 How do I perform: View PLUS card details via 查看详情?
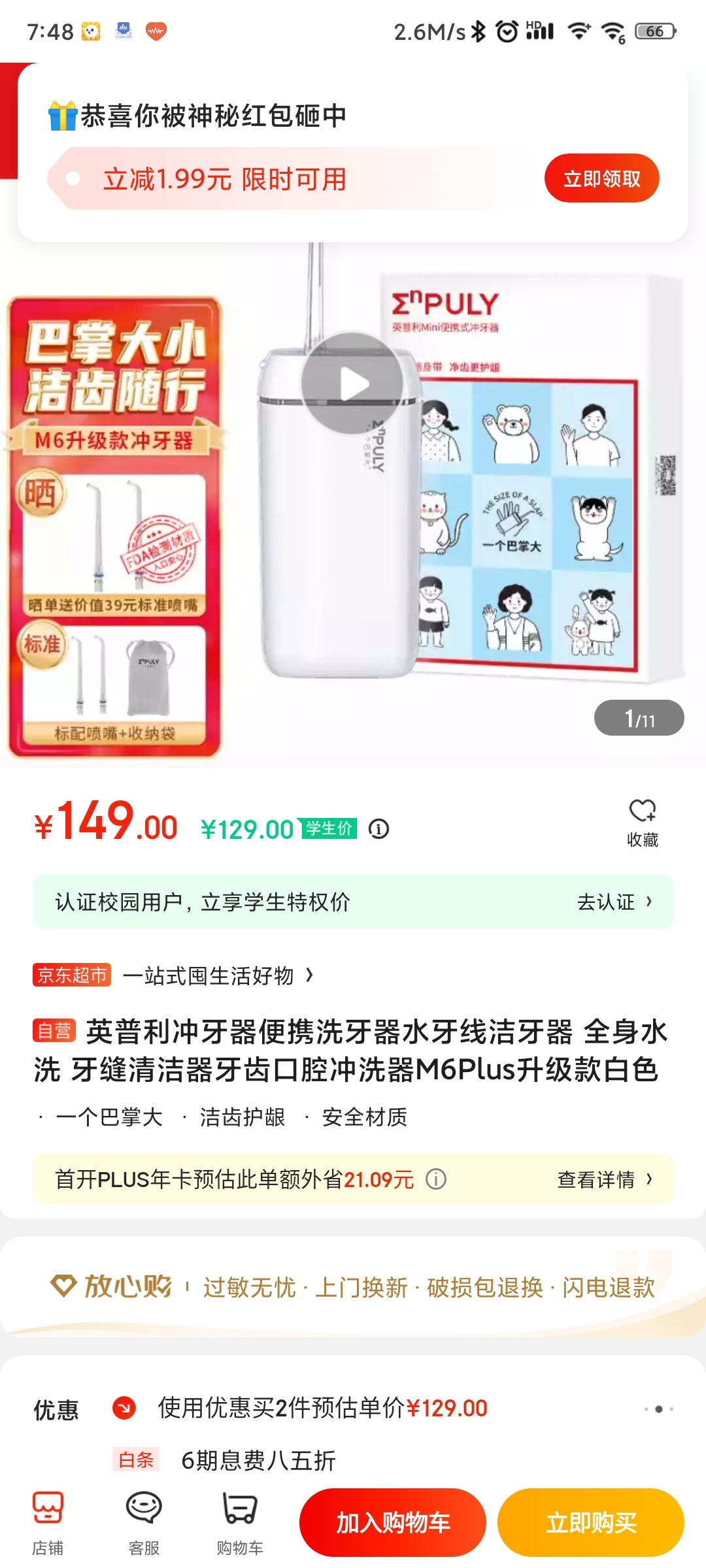pos(604,1179)
